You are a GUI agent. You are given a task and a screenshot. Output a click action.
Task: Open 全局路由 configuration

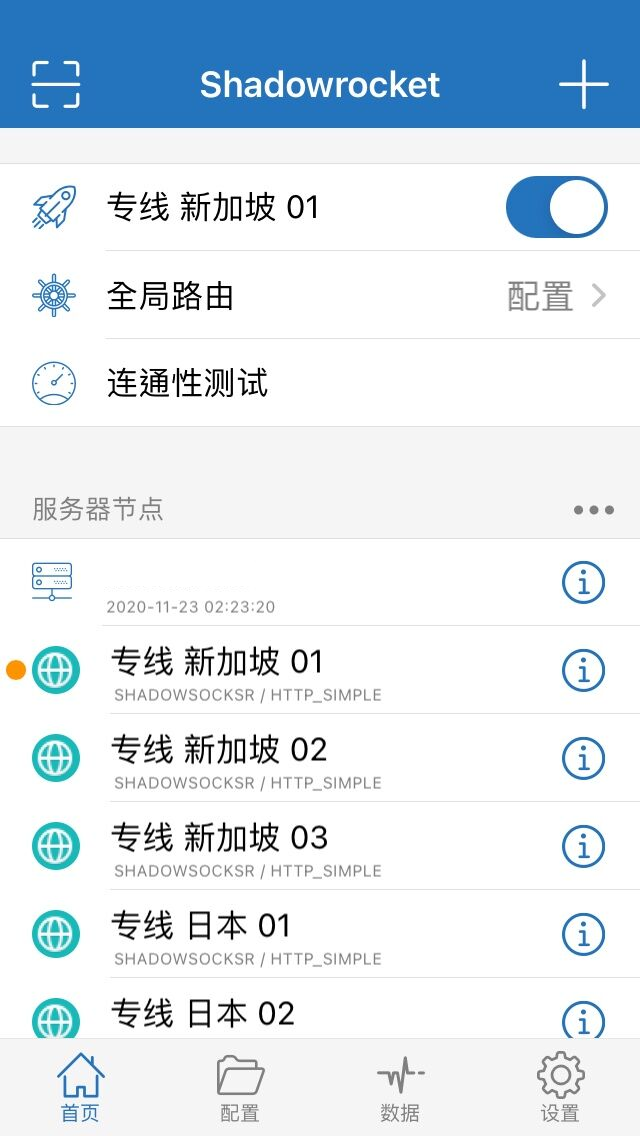click(320, 296)
